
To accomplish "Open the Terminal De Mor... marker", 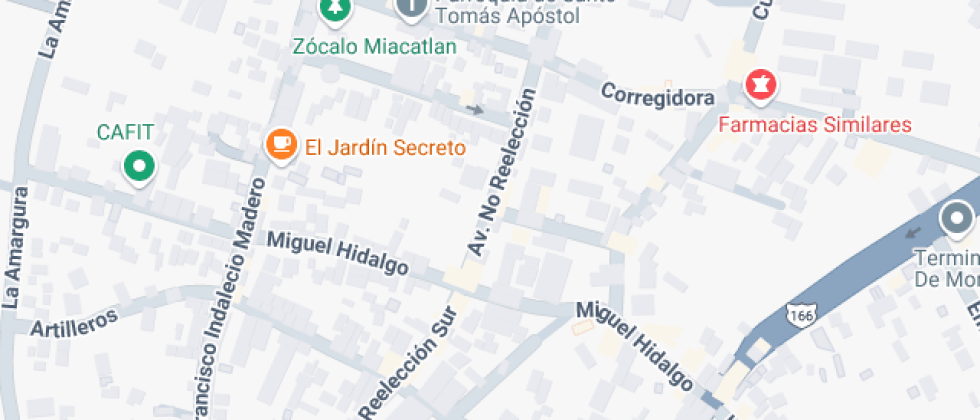I will coord(957,219).
